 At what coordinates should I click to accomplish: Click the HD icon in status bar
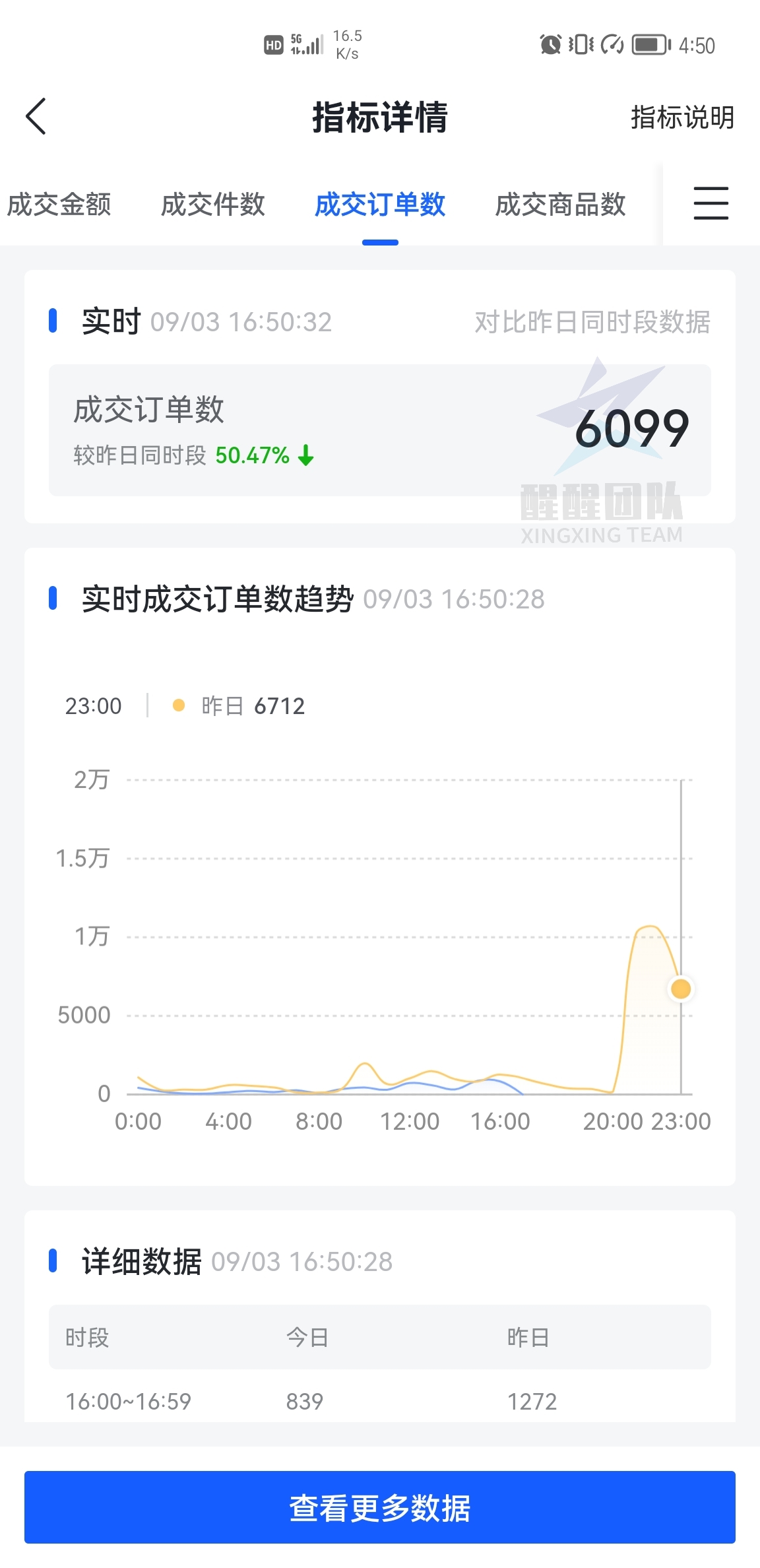tap(272, 44)
